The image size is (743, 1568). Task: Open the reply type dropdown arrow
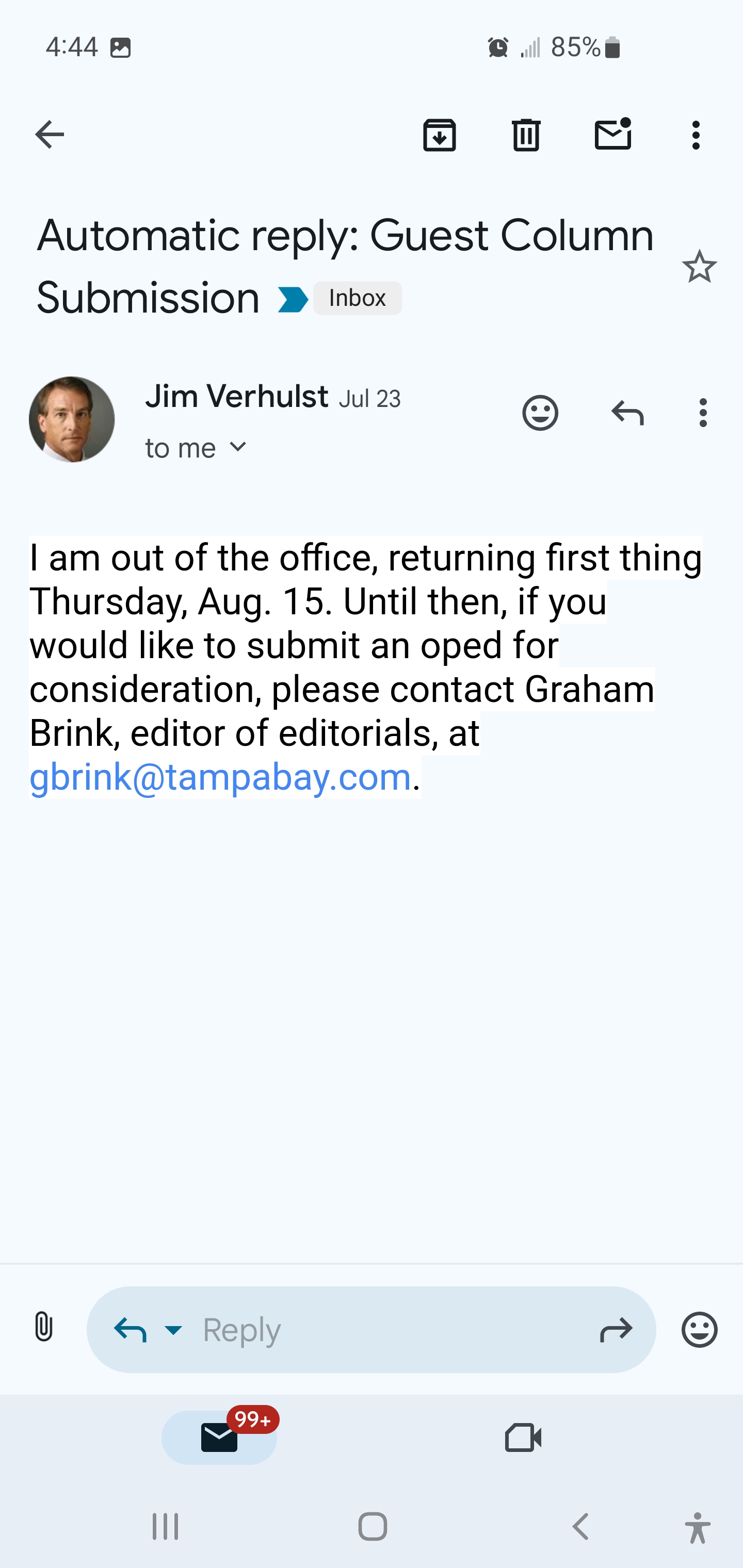click(173, 1330)
